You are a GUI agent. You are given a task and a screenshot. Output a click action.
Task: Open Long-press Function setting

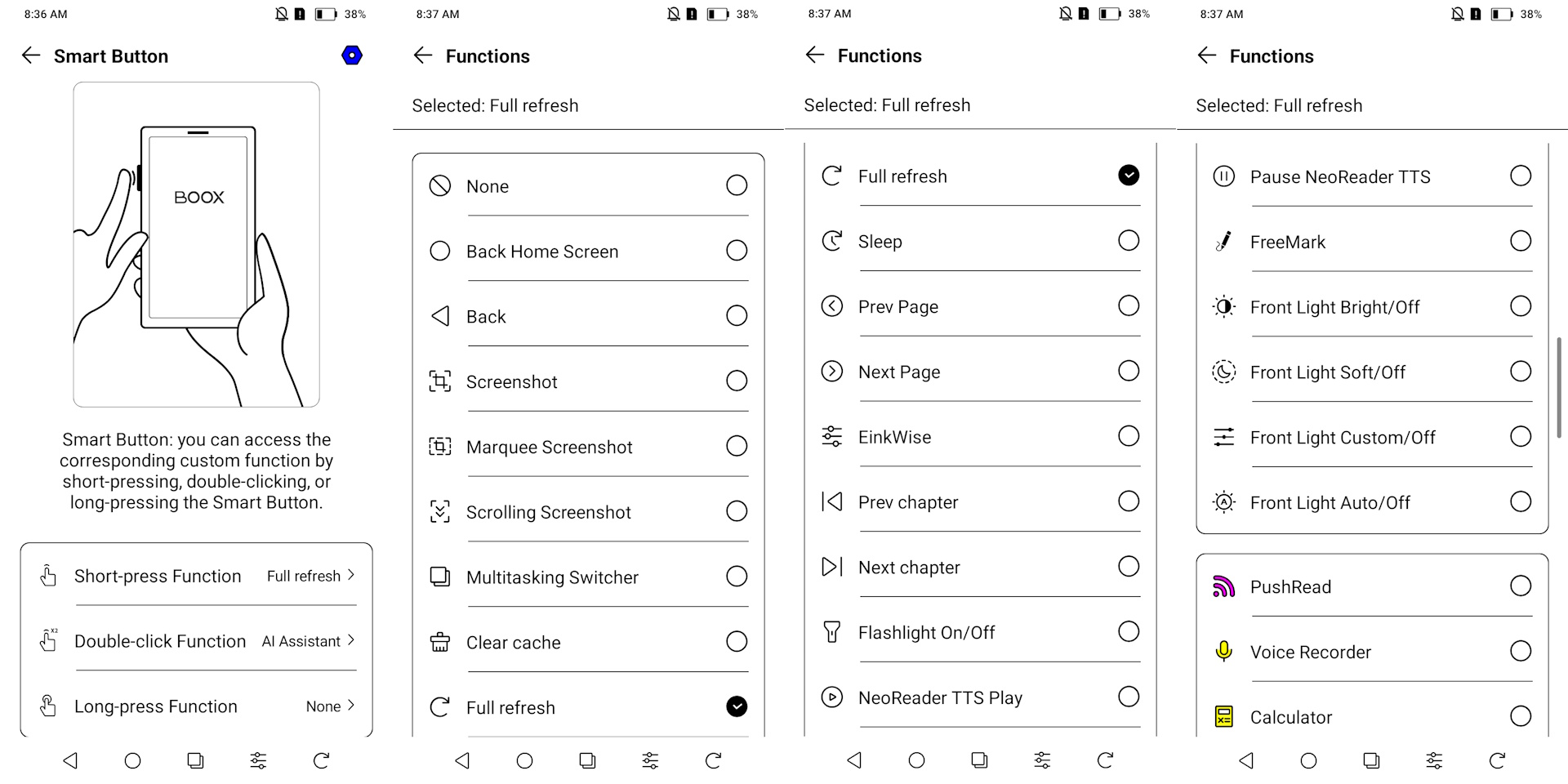pos(196,706)
